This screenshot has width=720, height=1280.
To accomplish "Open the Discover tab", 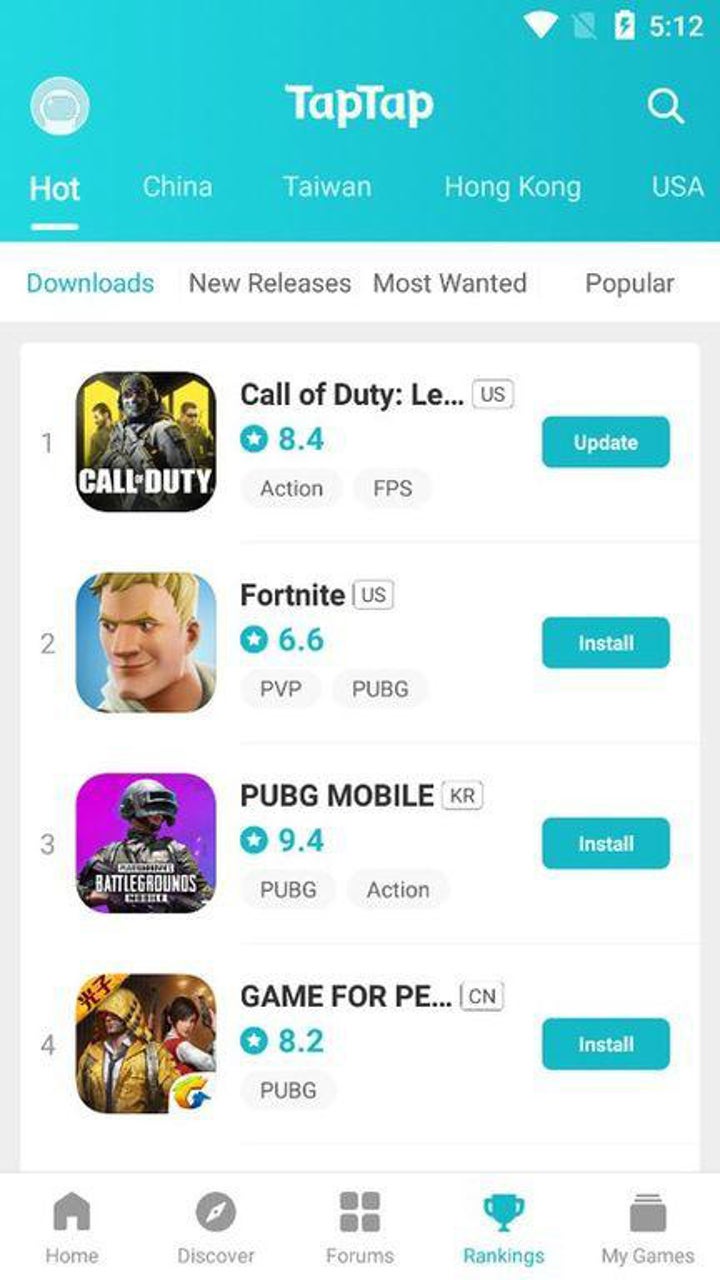I will tap(215, 1227).
